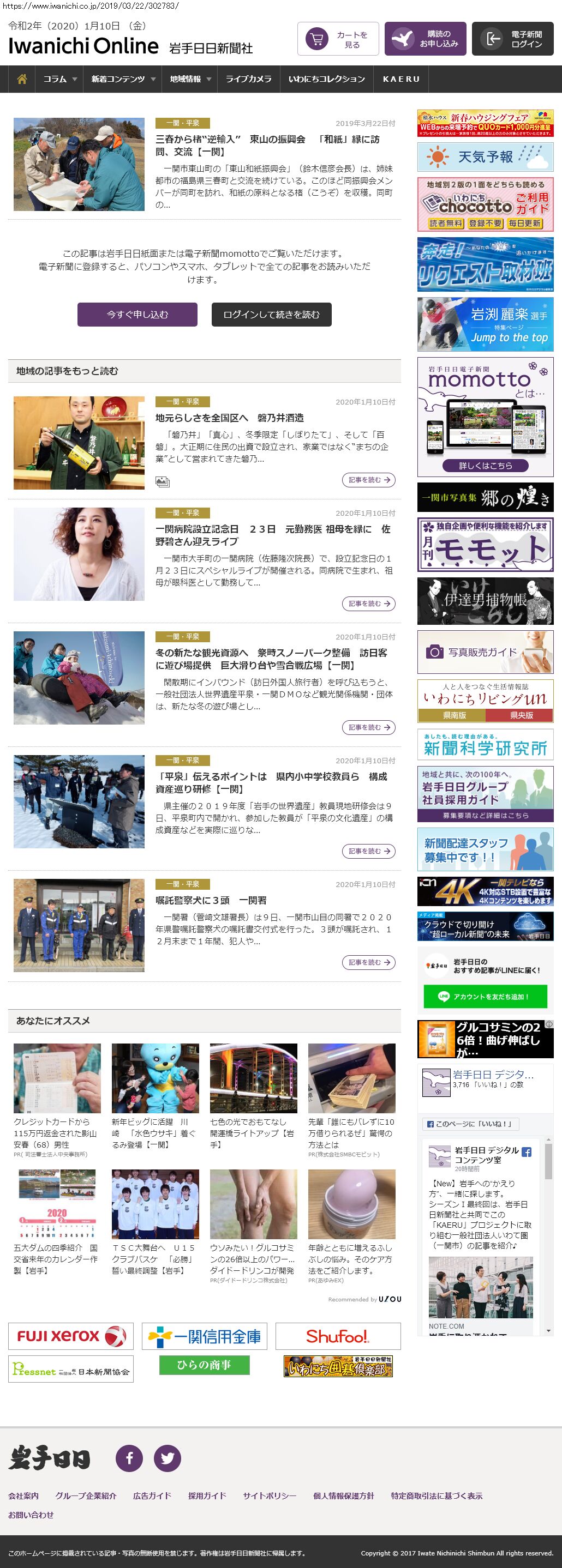Open the 会社案内 footer link
Image resolution: width=562 pixels, height=1568 pixels.
(23, 1495)
